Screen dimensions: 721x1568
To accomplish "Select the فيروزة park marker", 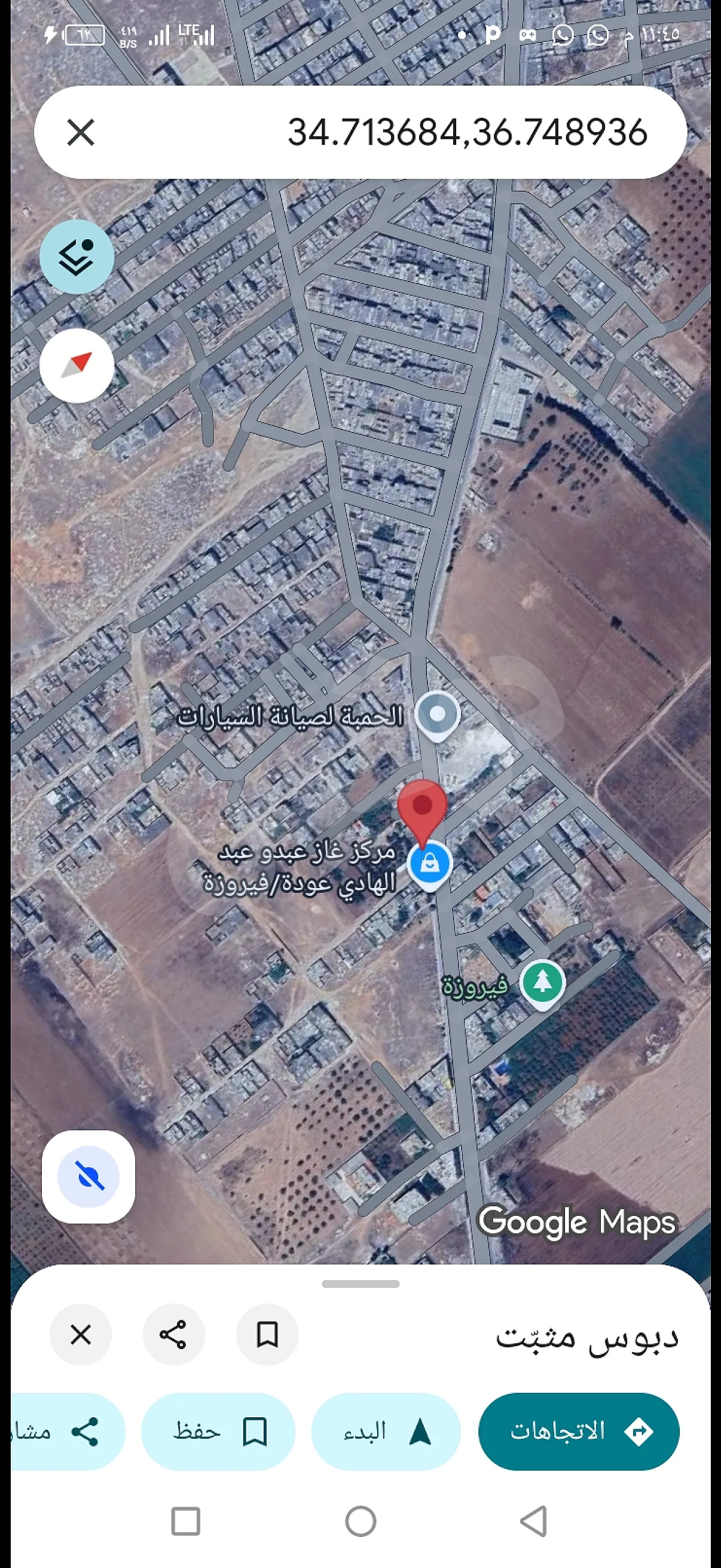I will coord(543,983).
